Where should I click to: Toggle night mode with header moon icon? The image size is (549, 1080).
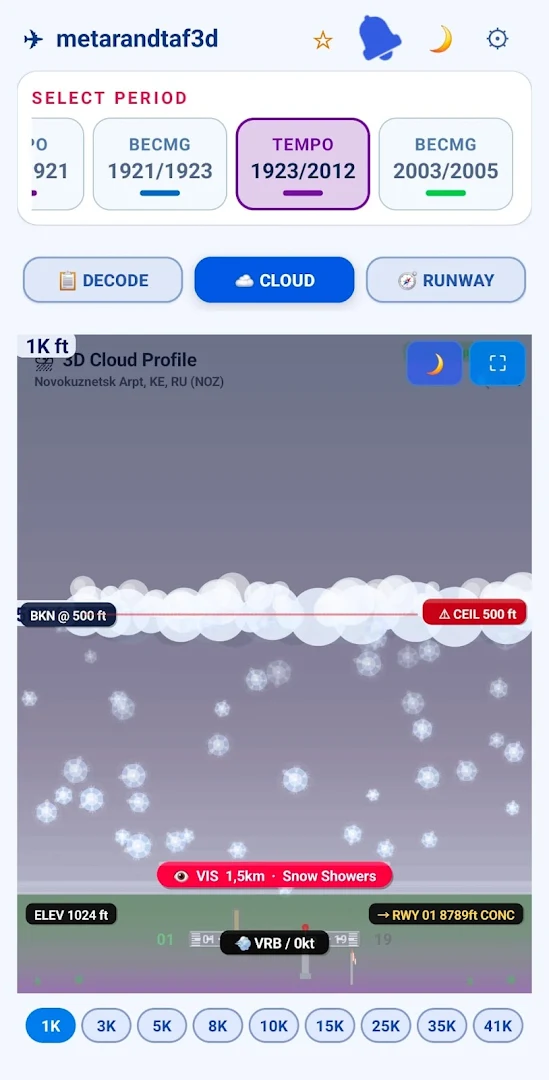[440, 39]
